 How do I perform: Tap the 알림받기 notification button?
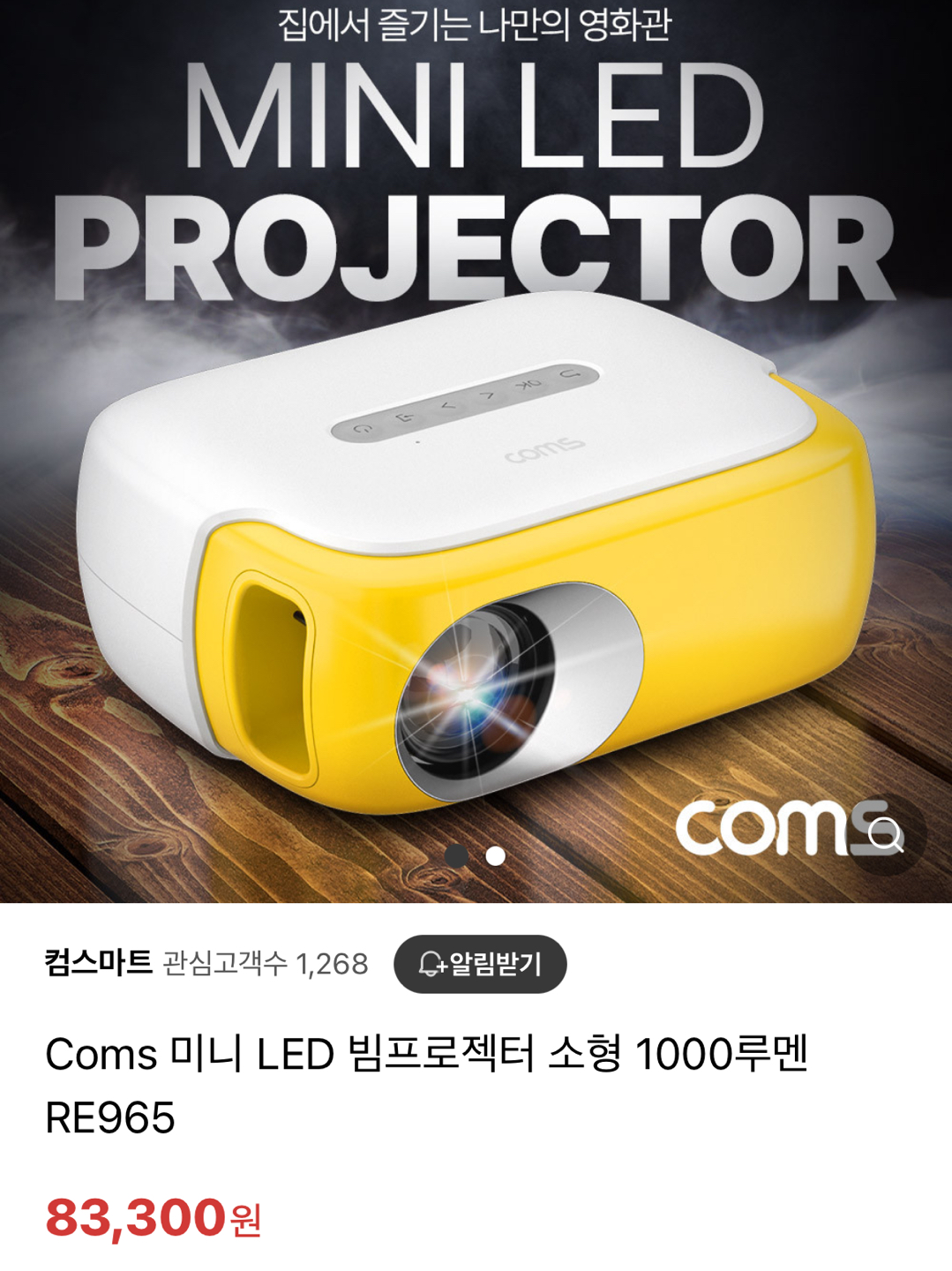480,964
